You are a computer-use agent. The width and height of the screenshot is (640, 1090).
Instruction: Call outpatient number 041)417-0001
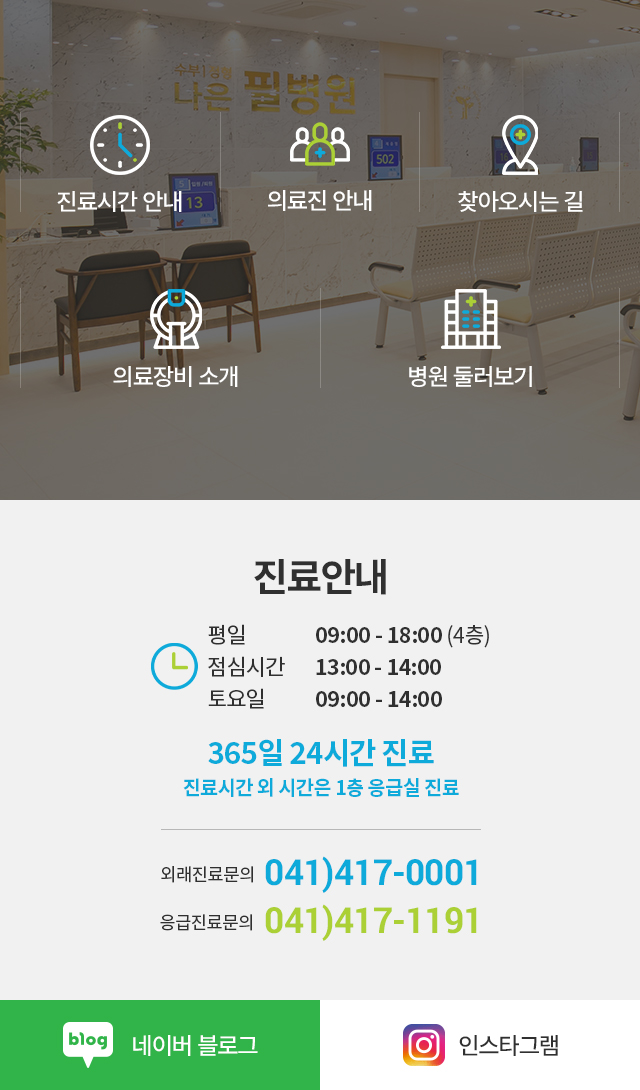pos(372,873)
